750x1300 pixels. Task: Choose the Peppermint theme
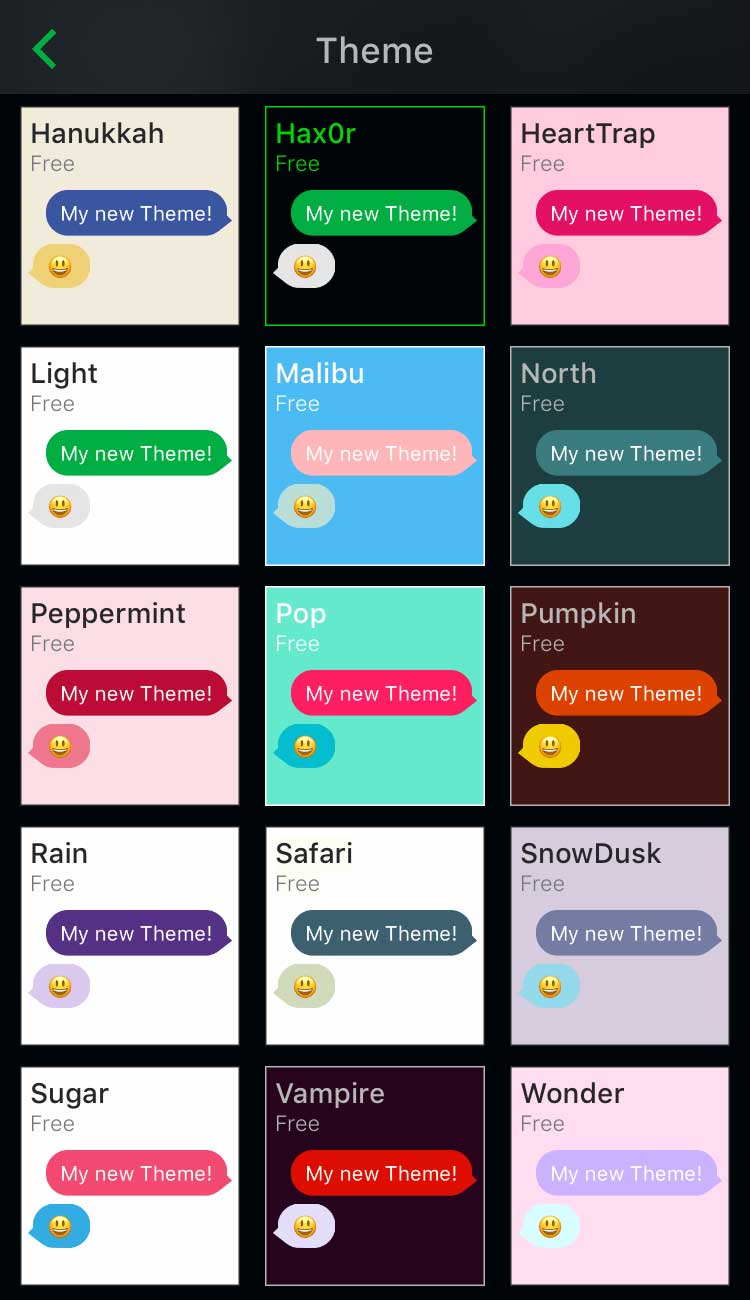pyautogui.click(x=130, y=696)
